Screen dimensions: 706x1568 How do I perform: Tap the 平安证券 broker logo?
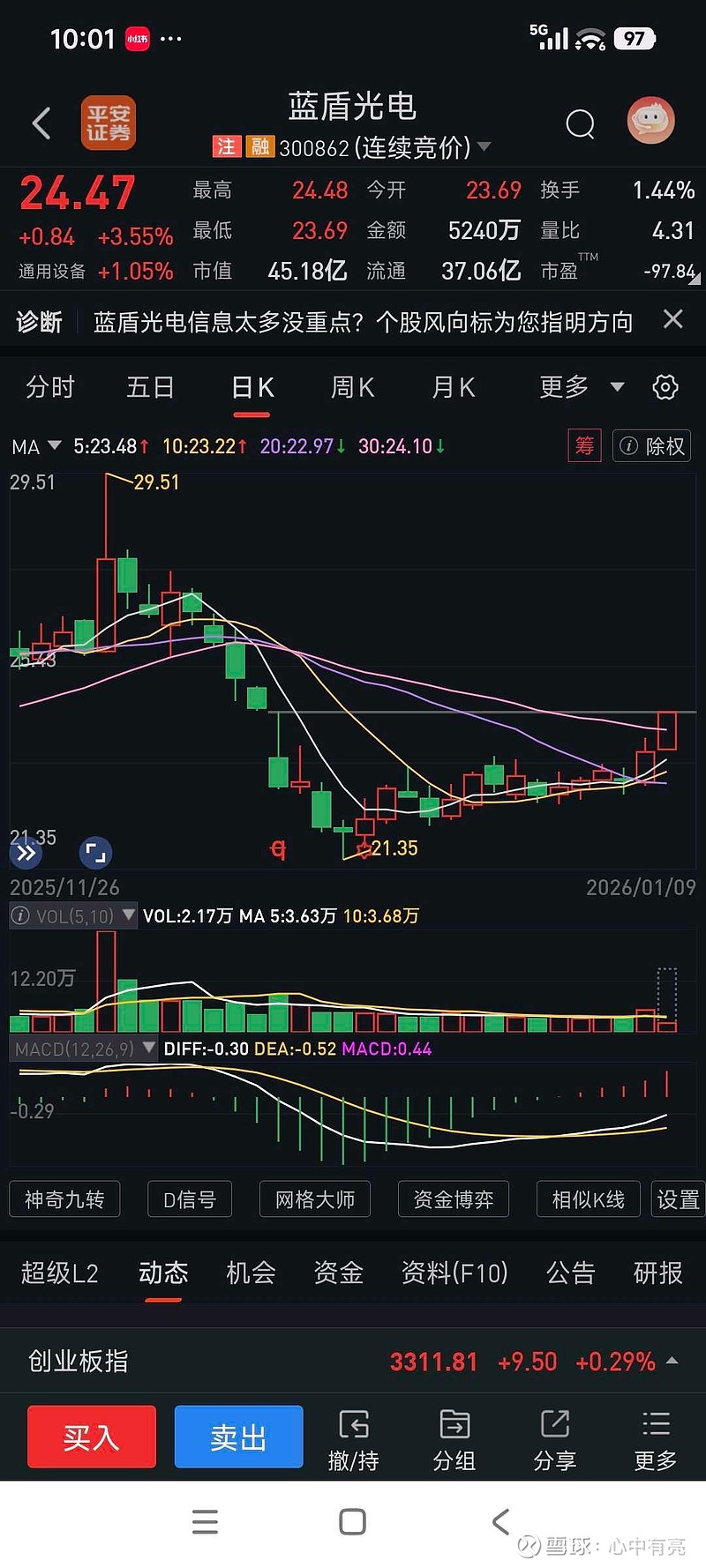coord(108,123)
